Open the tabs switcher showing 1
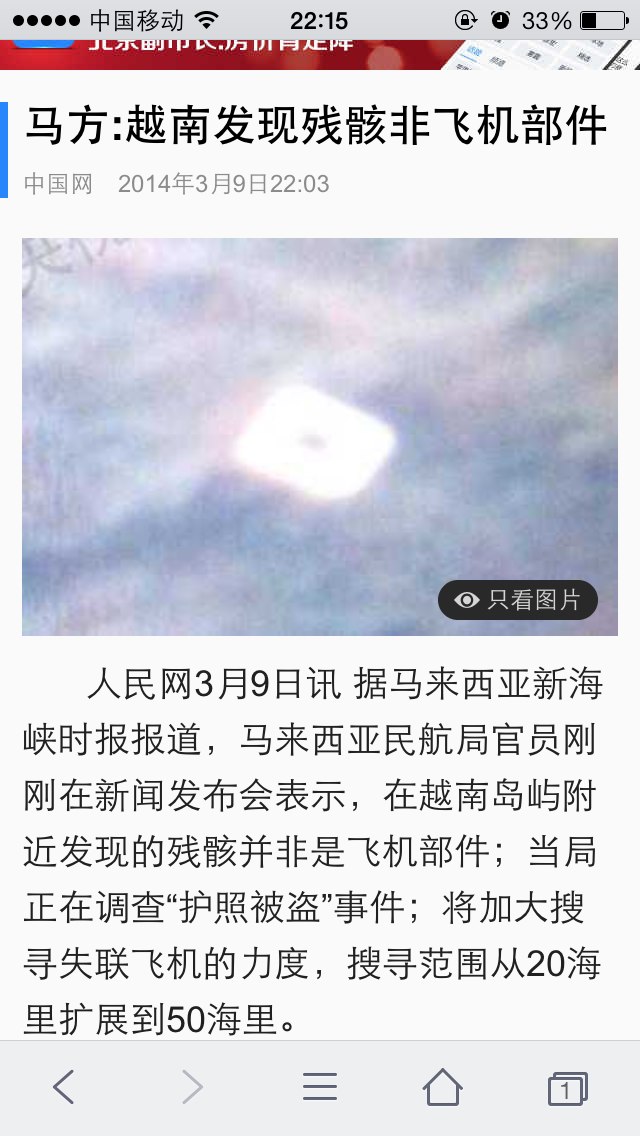640x1136 pixels. [x=568, y=1088]
